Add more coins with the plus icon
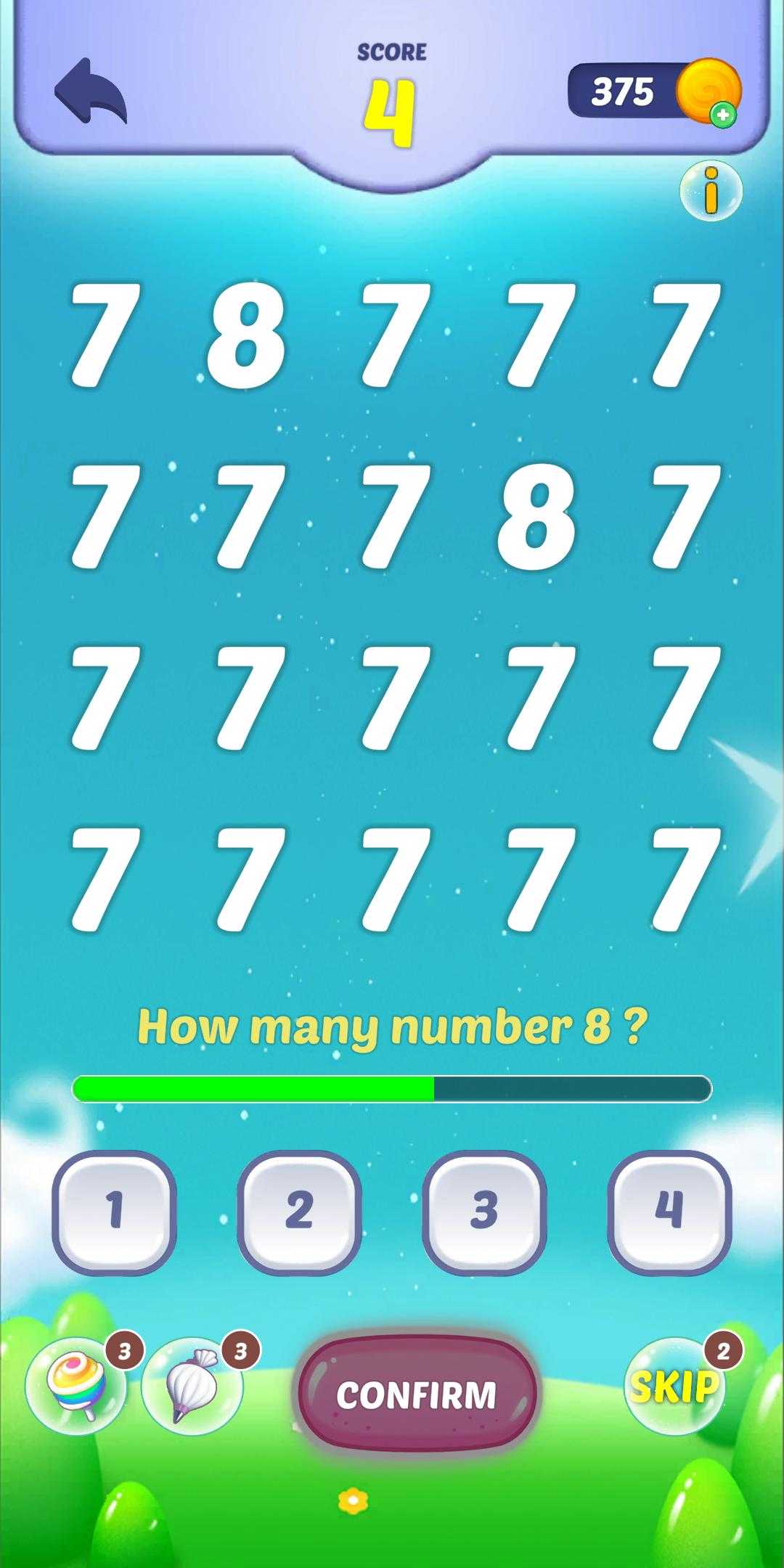The height and width of the screenshot is (1568, 784). coord(722,115)
